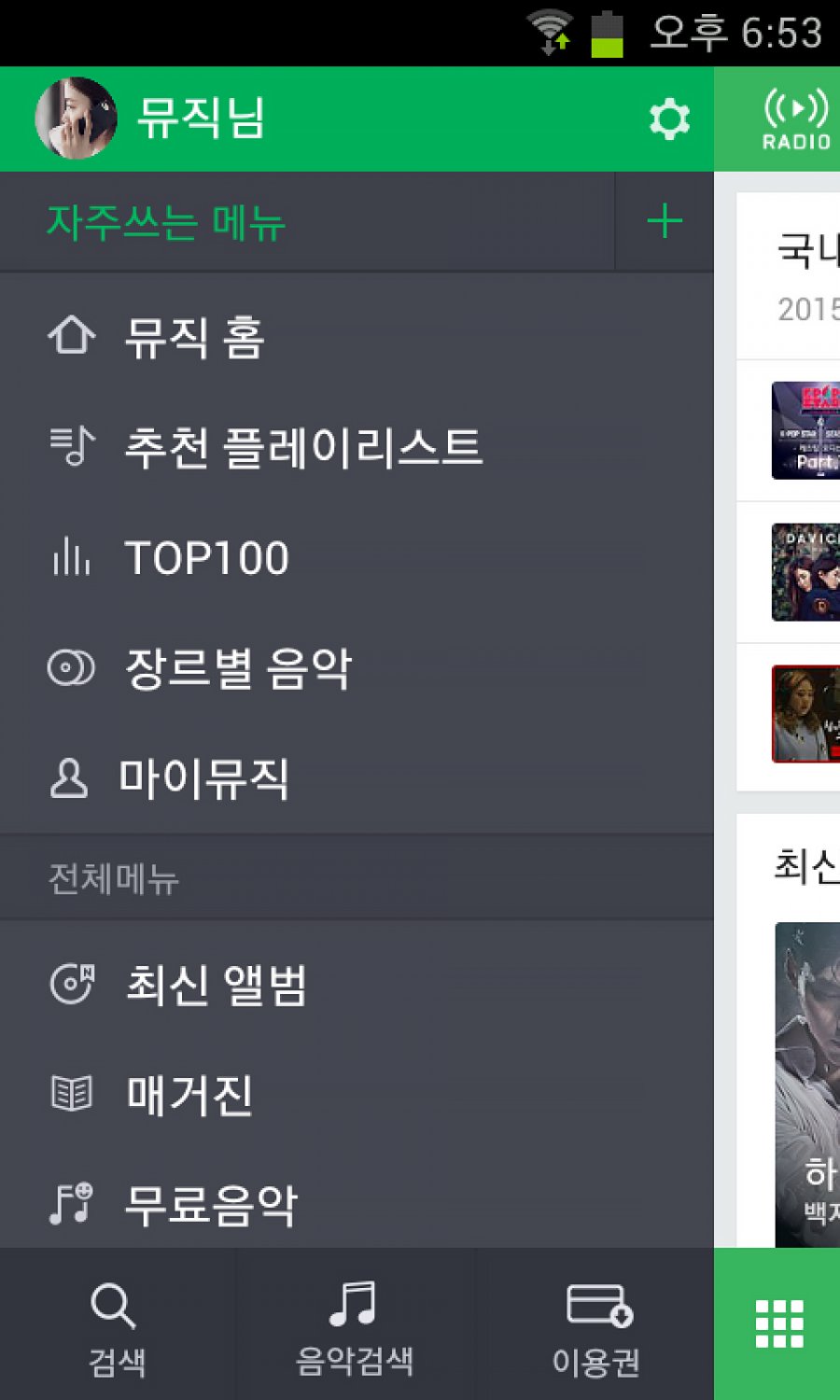The width and height of the screenshot is (840, 1400).
Task: Open 무료음악
Action: (x=211, y=1204)
